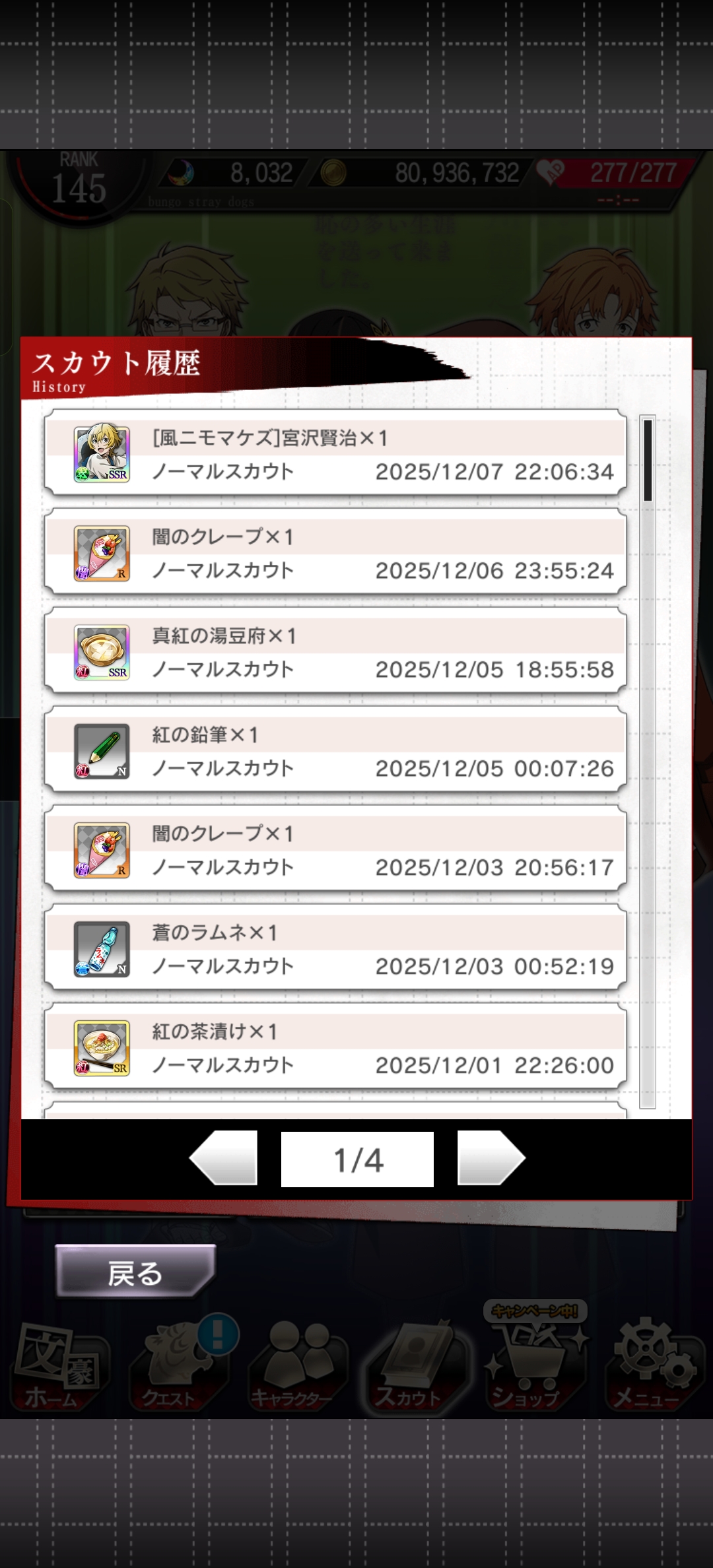Image resolution: width=713 pixels, height=1568 pixels.
Task: Go to the previous history page
Action: pyautogui.click(x=224, y=1158)
